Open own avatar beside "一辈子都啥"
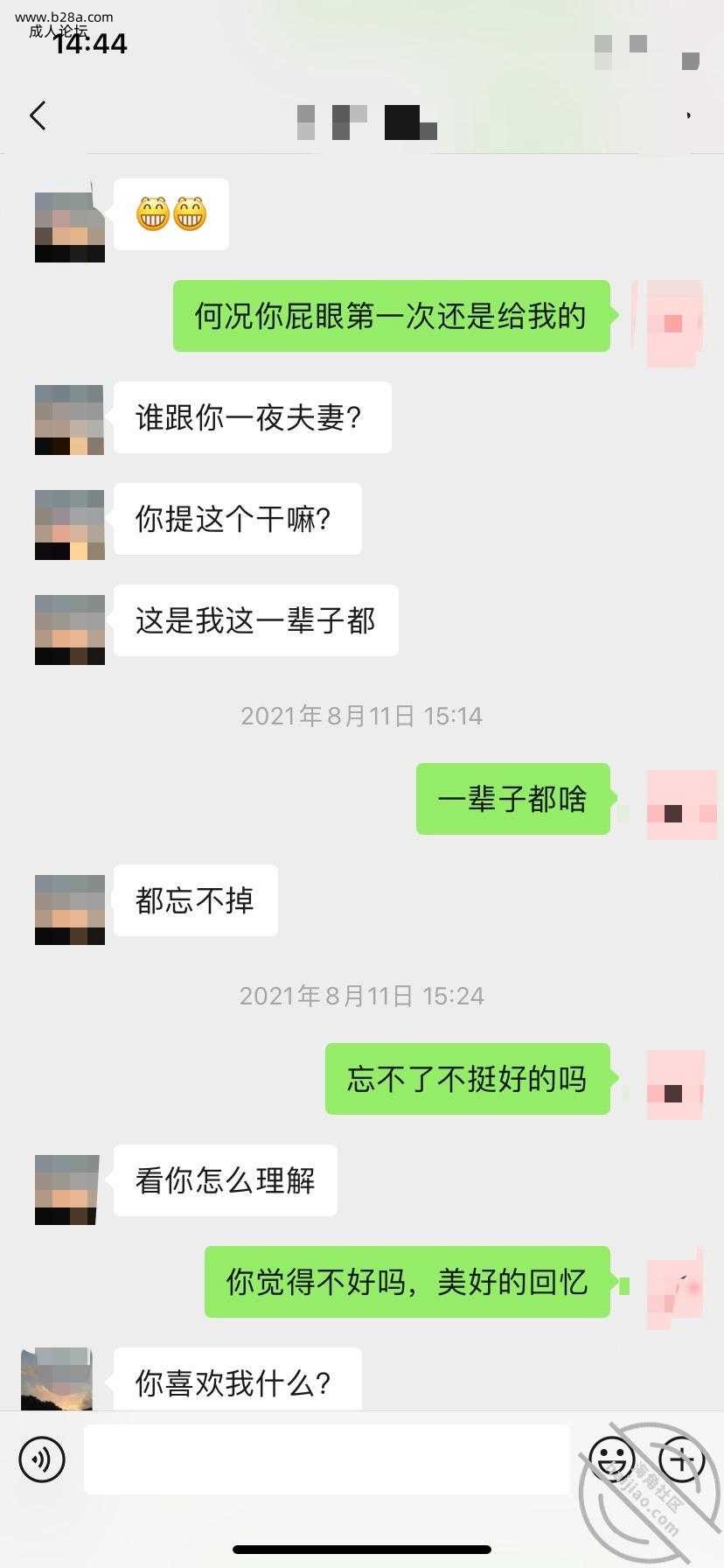Viewport: 724px width, 1568px height. [x=681, y=805]
